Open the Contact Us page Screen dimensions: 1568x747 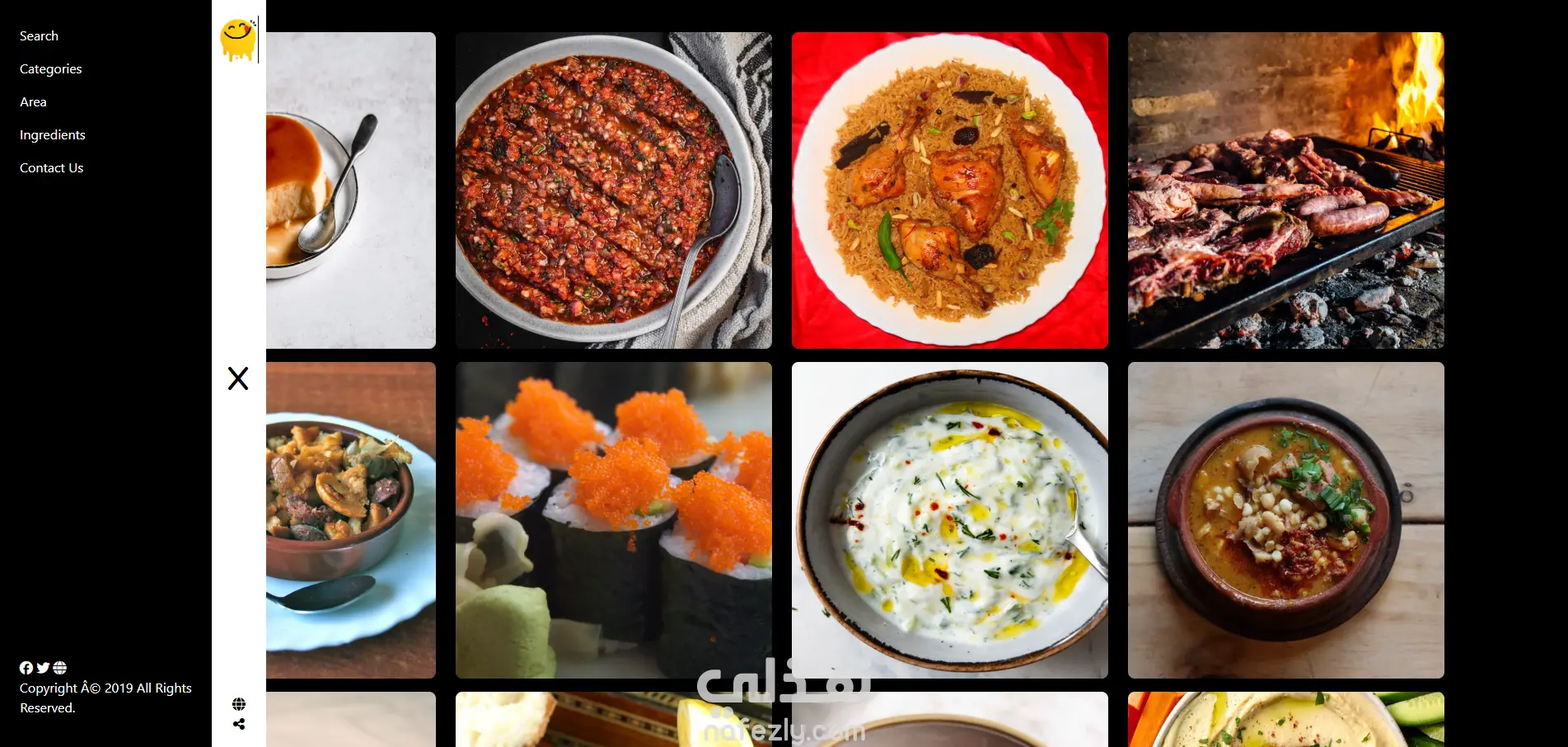point(51,168)
